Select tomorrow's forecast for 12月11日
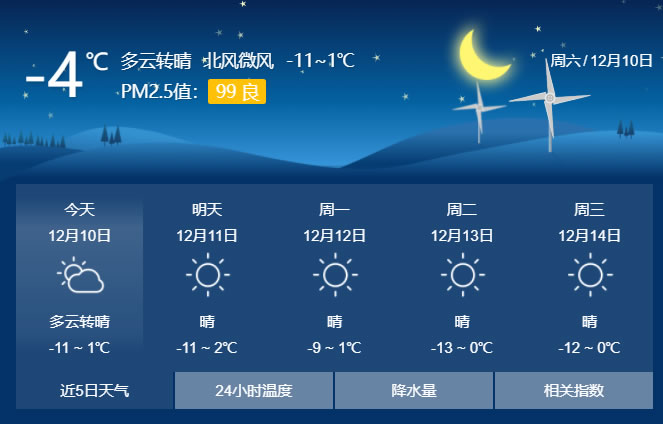The height and width of the screenshot is (424, 663). (x=207, y=276)
